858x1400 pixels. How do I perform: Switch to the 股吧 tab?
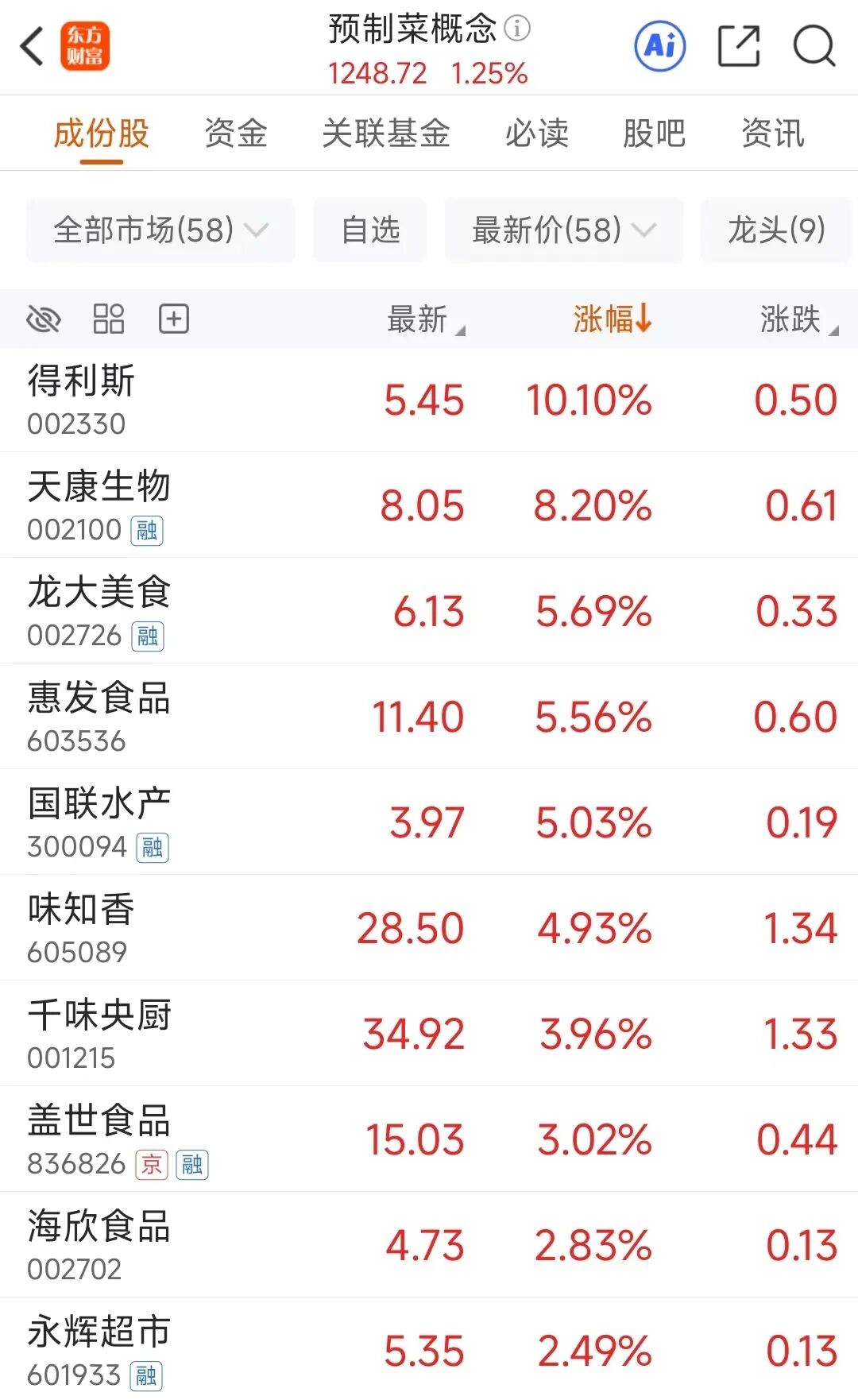pyautogui.click(x=654, y=133)
